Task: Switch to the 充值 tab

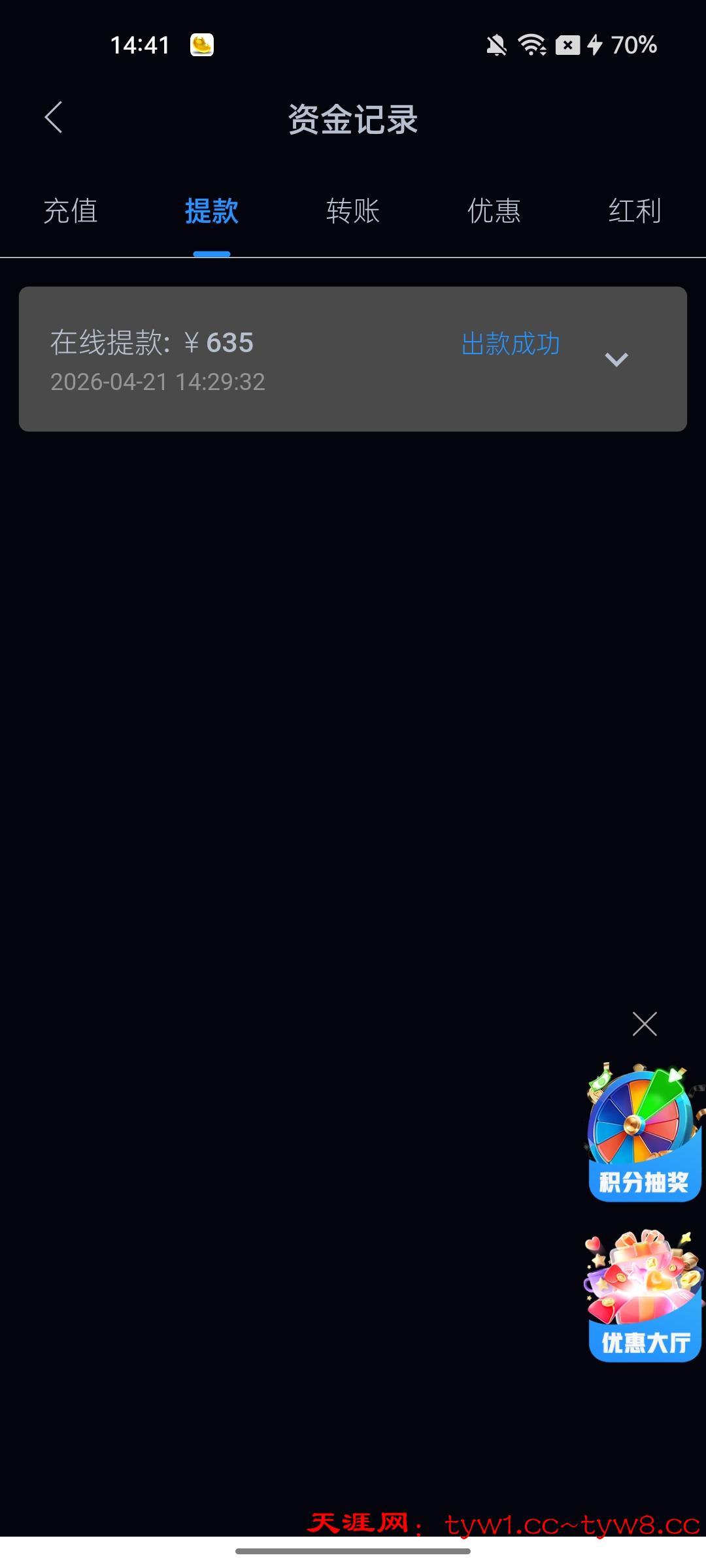Action: click(x=71, y=211)
